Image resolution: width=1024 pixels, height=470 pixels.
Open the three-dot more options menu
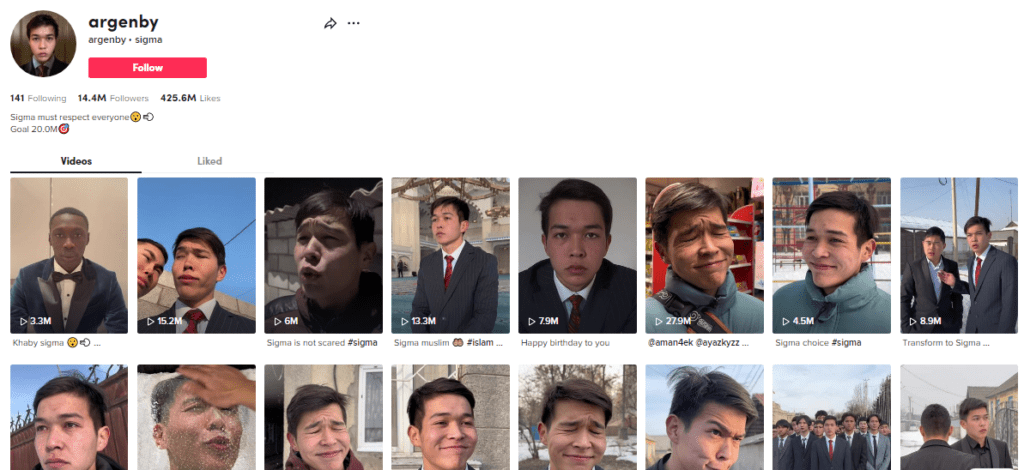click(x=353, y=23)
